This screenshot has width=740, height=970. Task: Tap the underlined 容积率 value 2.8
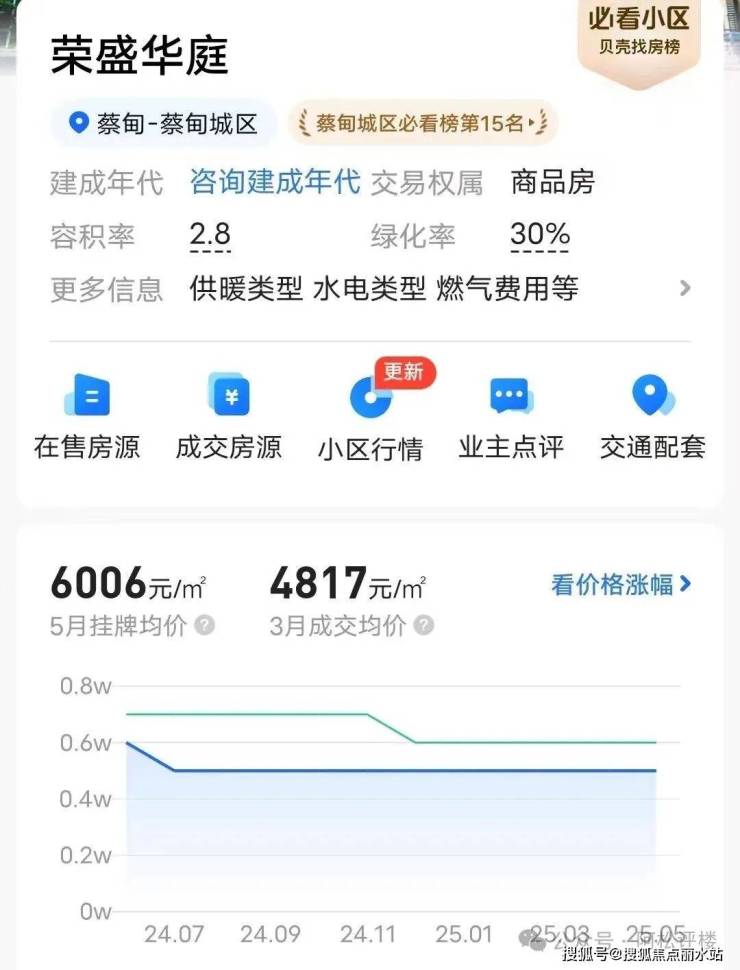click(210, 236)
